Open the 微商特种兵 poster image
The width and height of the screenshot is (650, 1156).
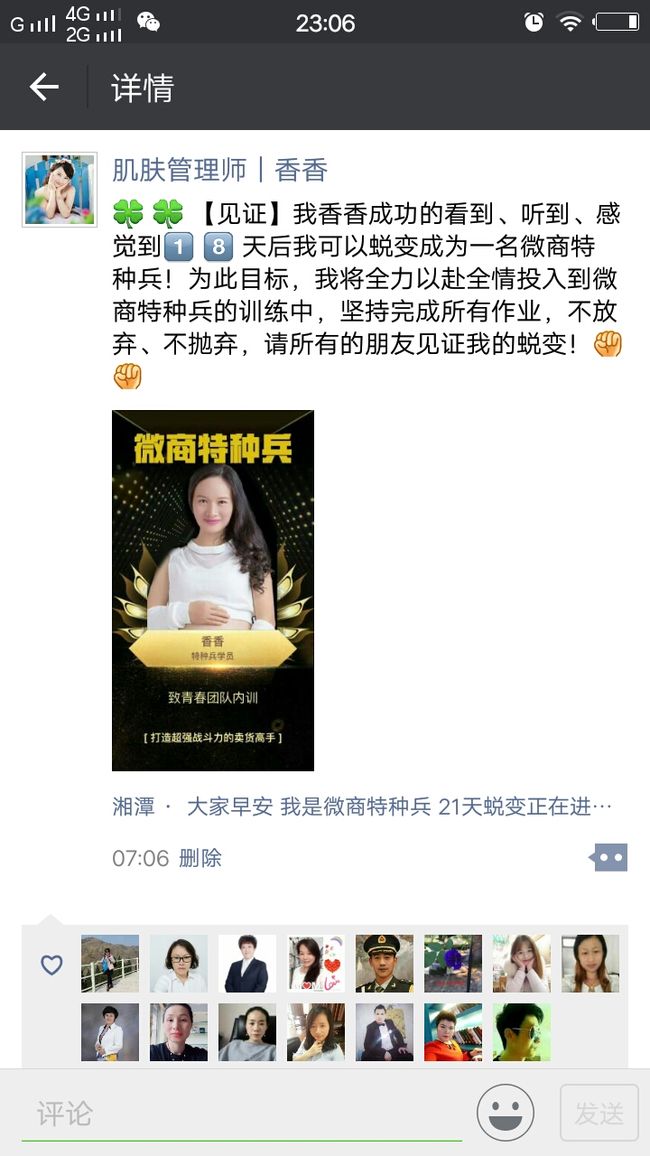click(x=213, y=590)
